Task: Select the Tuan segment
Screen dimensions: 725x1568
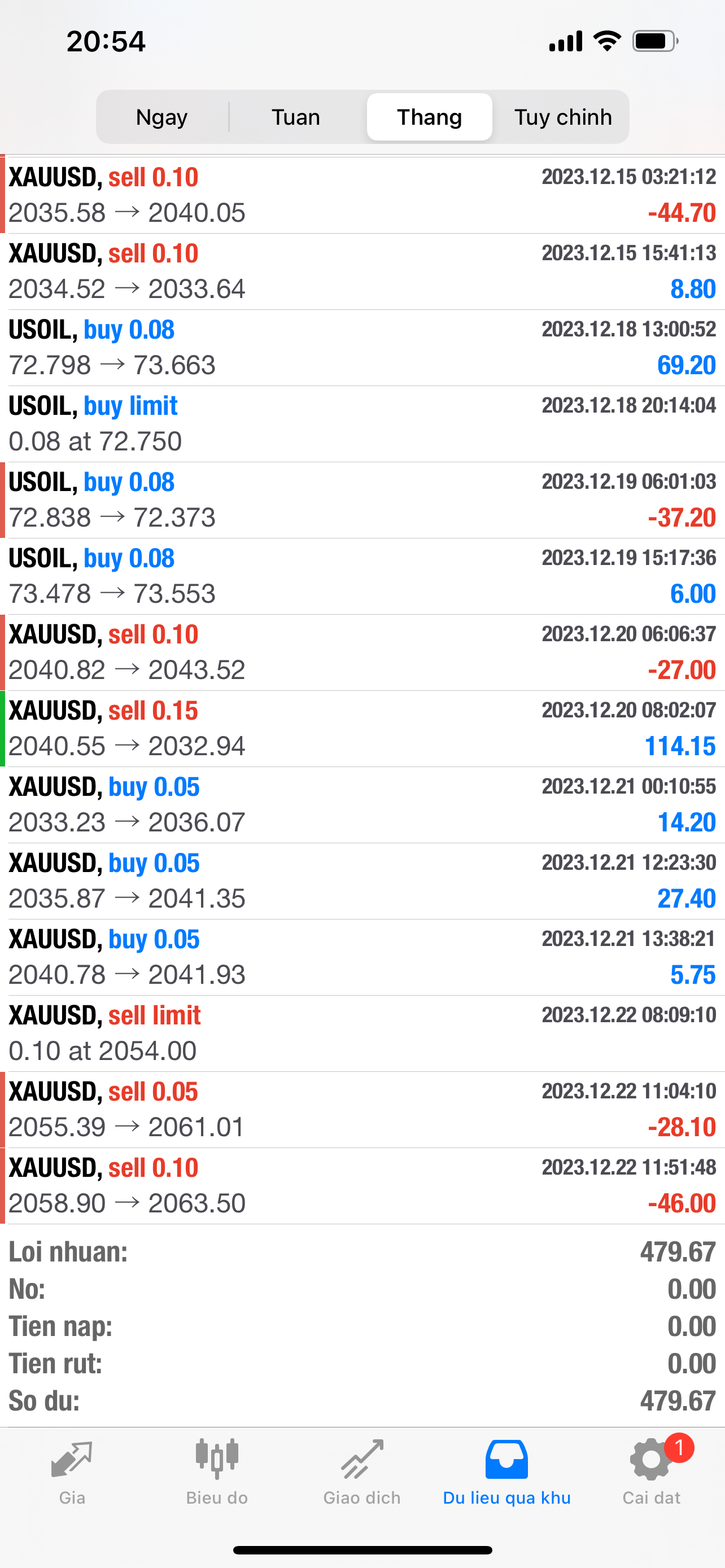Action: 296,117
